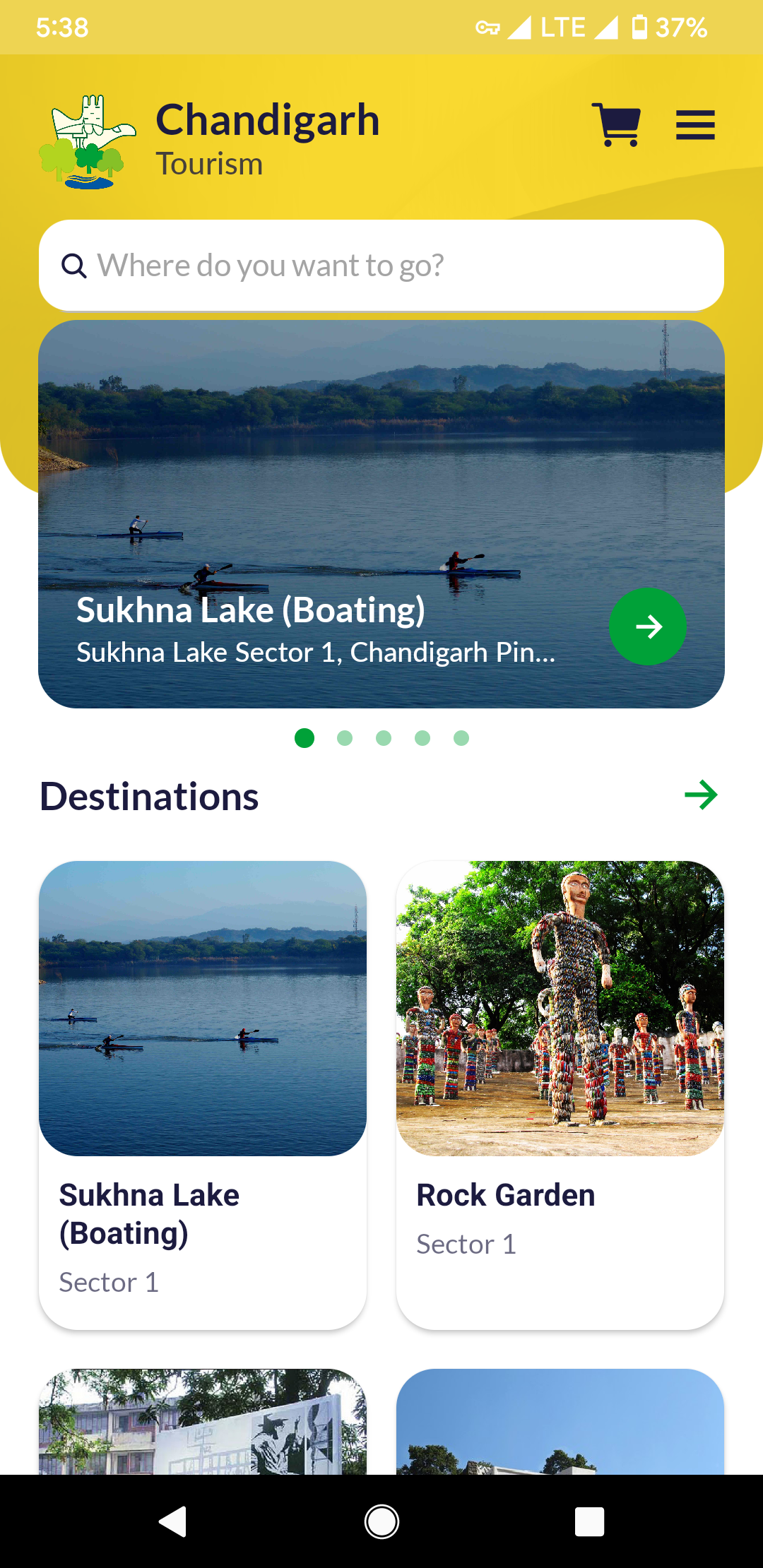Go back using system navigation
763x1568 pixels.
pyautogui.click(x=172, y=1521)
